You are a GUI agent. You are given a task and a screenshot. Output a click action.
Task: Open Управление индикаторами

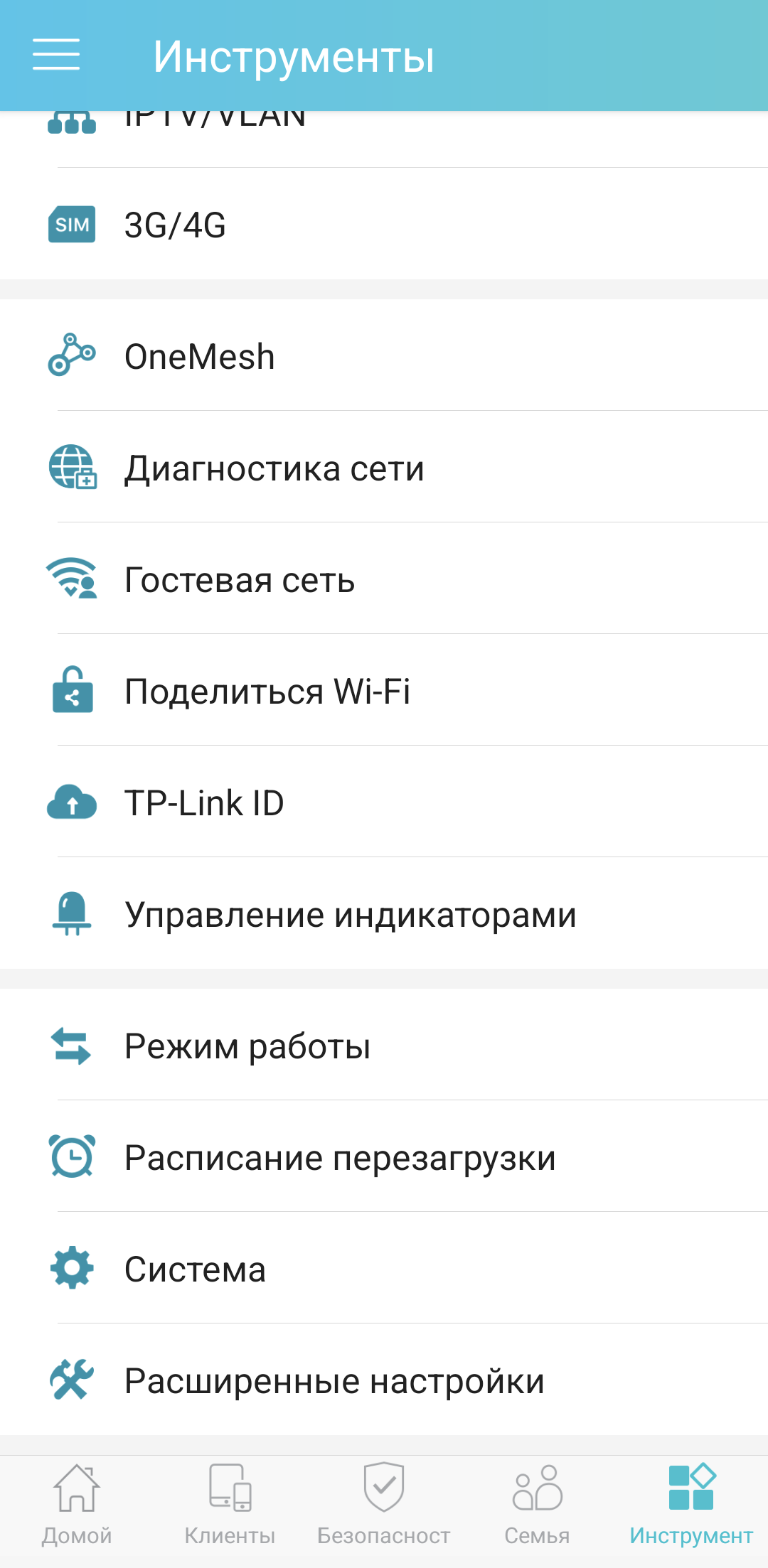coord(384,914)
